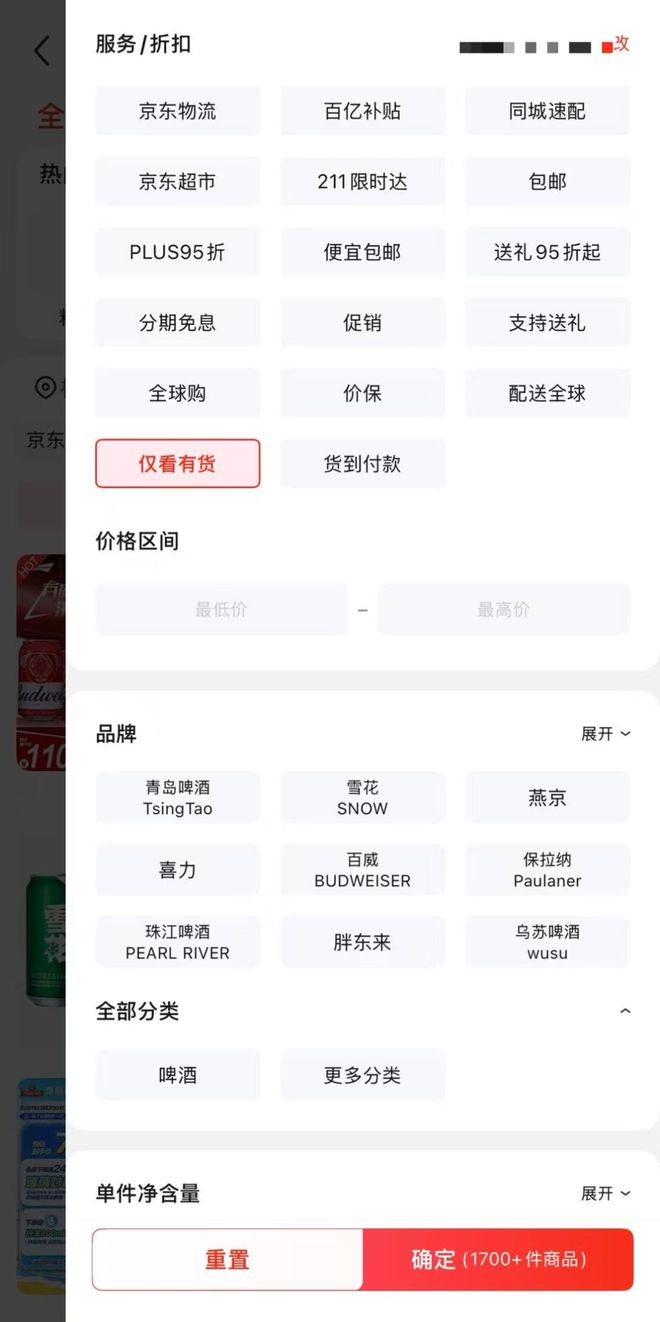This screenshot has width=660, height=1322.
Task: Deselect the 仅看有货 filter
Action: pos(177,464)
